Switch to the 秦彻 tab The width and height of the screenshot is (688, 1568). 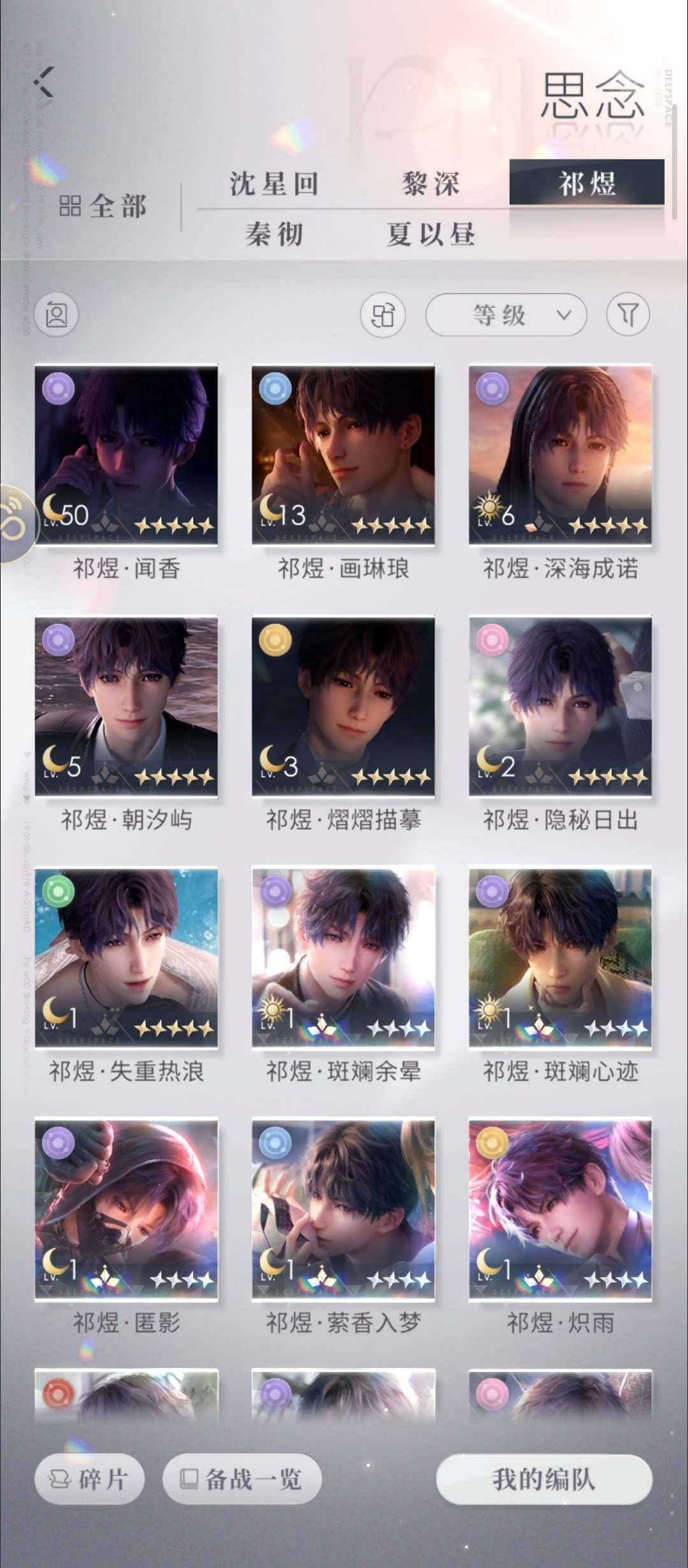pyautogui.click(x=274, y=235)
